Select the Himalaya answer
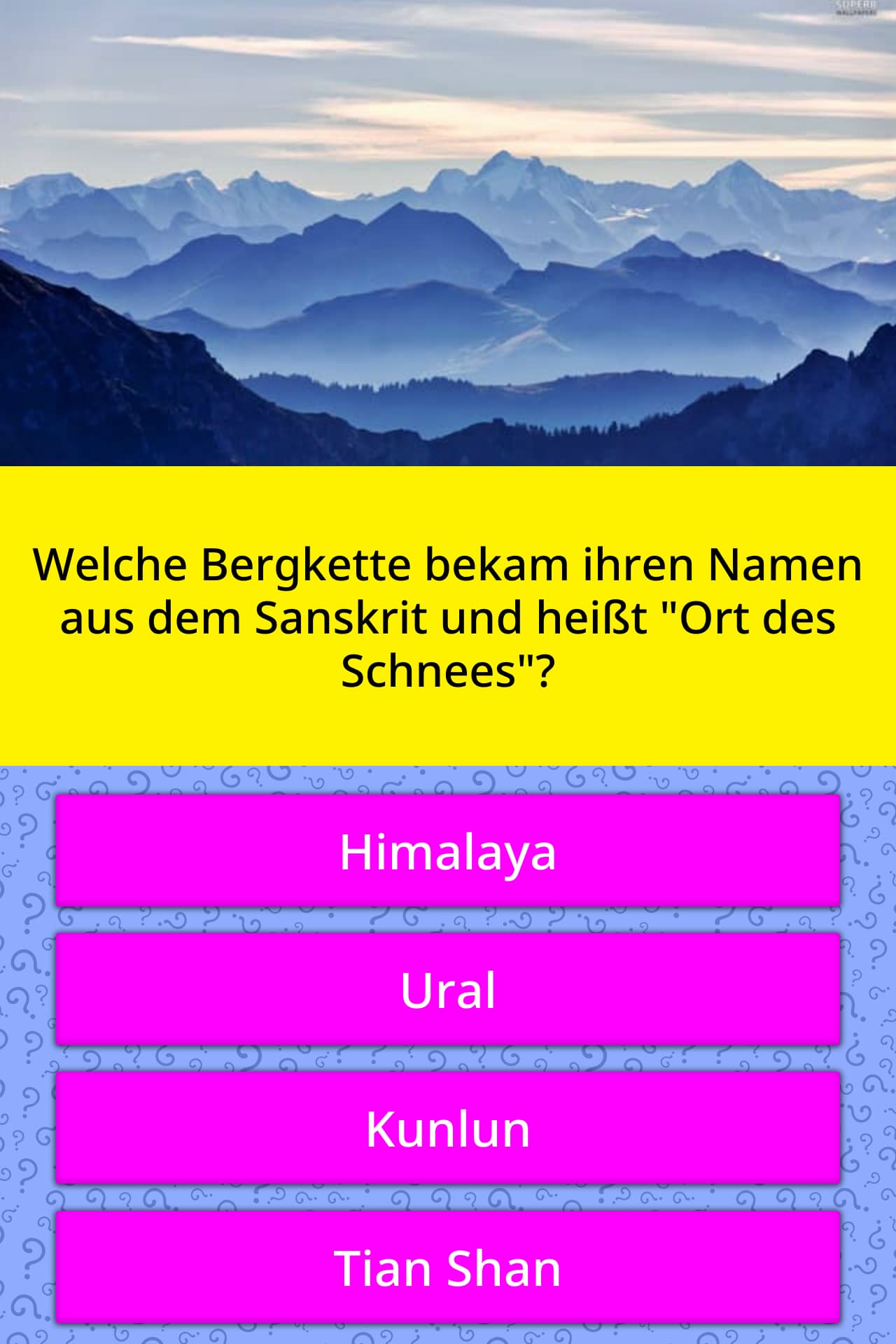The image size is (896, 1344). (x=448, y=850)
